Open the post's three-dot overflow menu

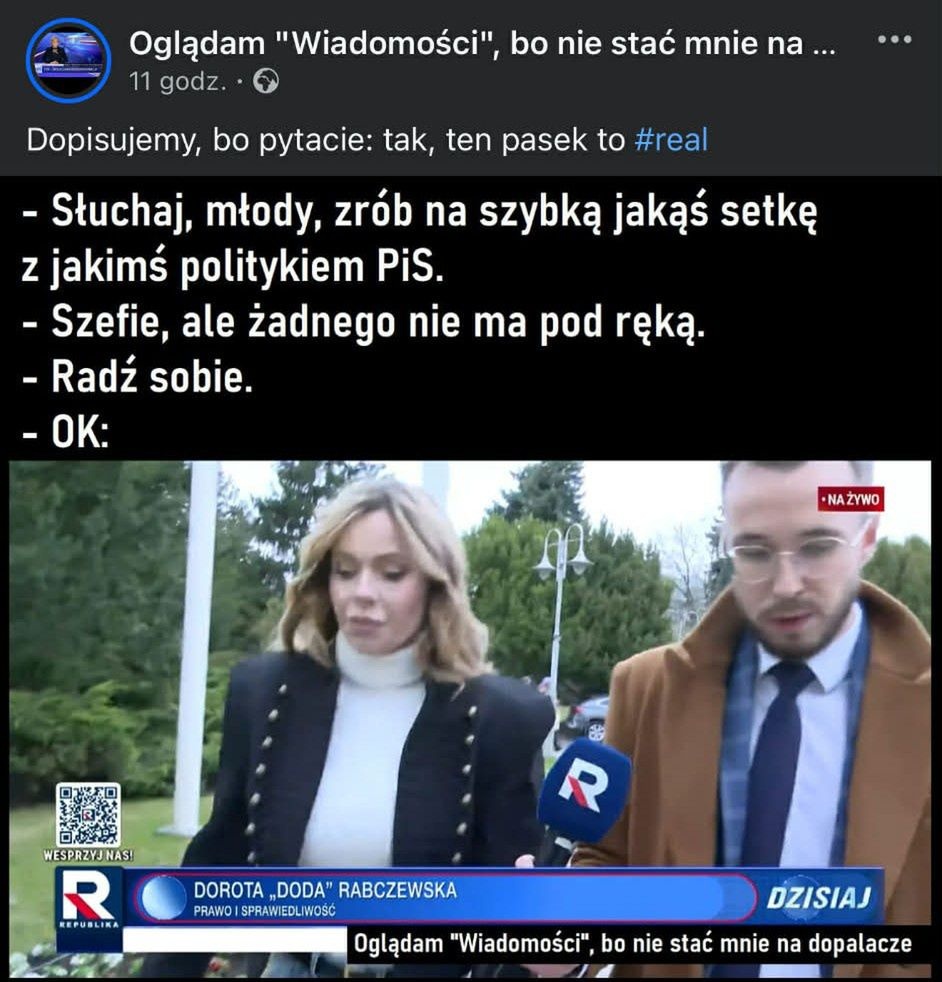pyautogui.click(x=893, y=41)
